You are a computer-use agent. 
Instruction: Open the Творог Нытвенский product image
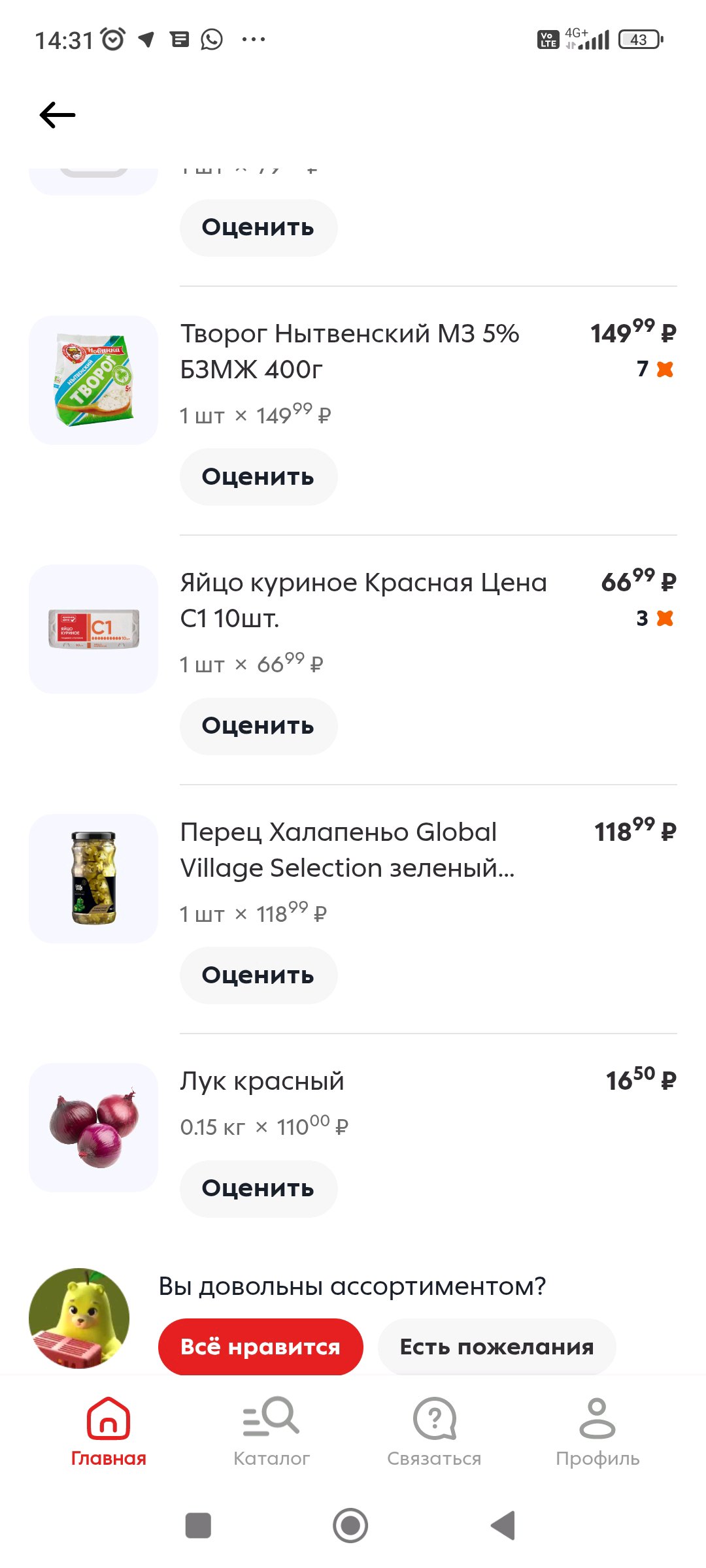(x=93, y=380)
